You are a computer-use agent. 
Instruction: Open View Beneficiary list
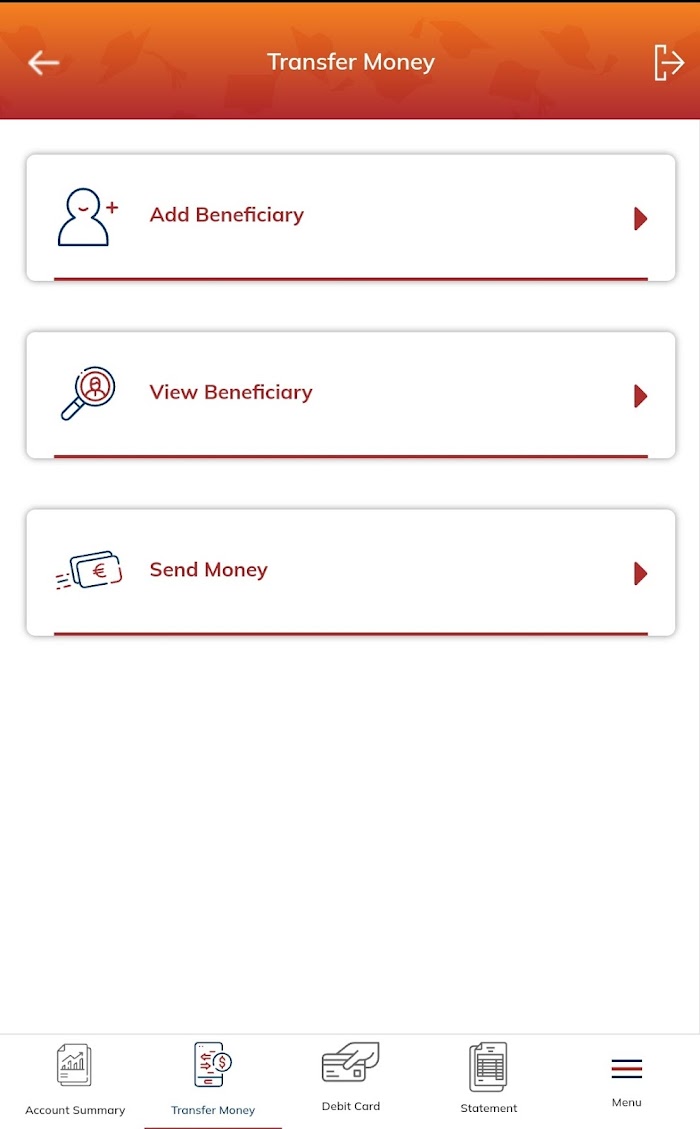pos(350,395)
